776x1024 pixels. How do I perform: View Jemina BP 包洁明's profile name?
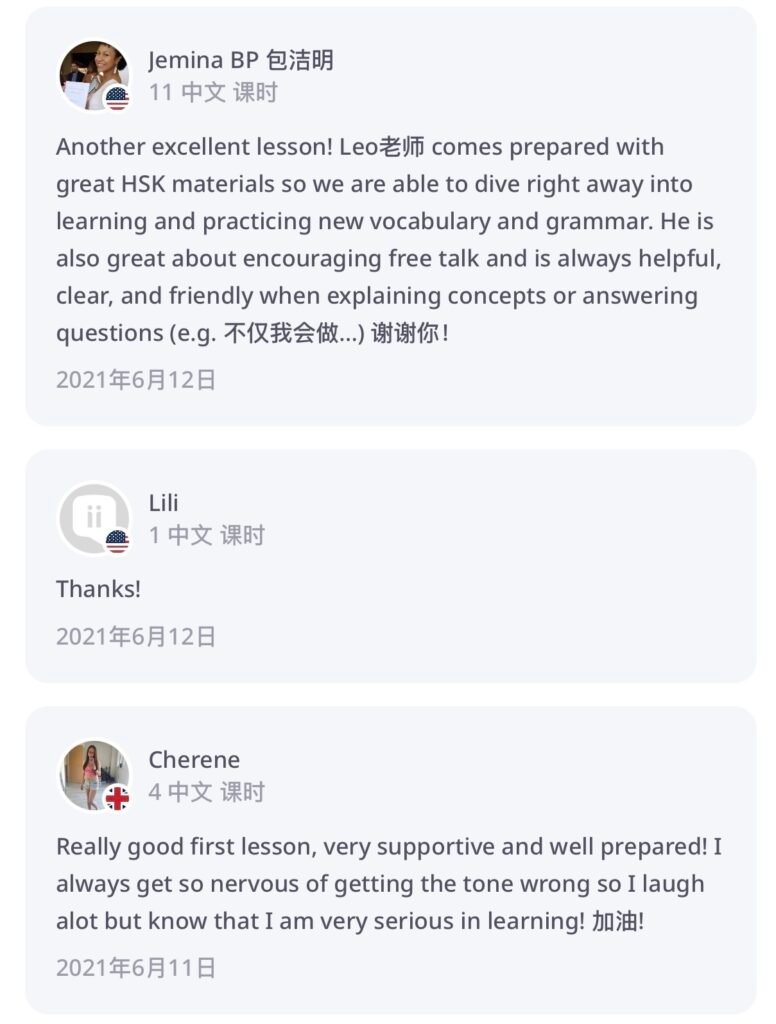[241, 60]
